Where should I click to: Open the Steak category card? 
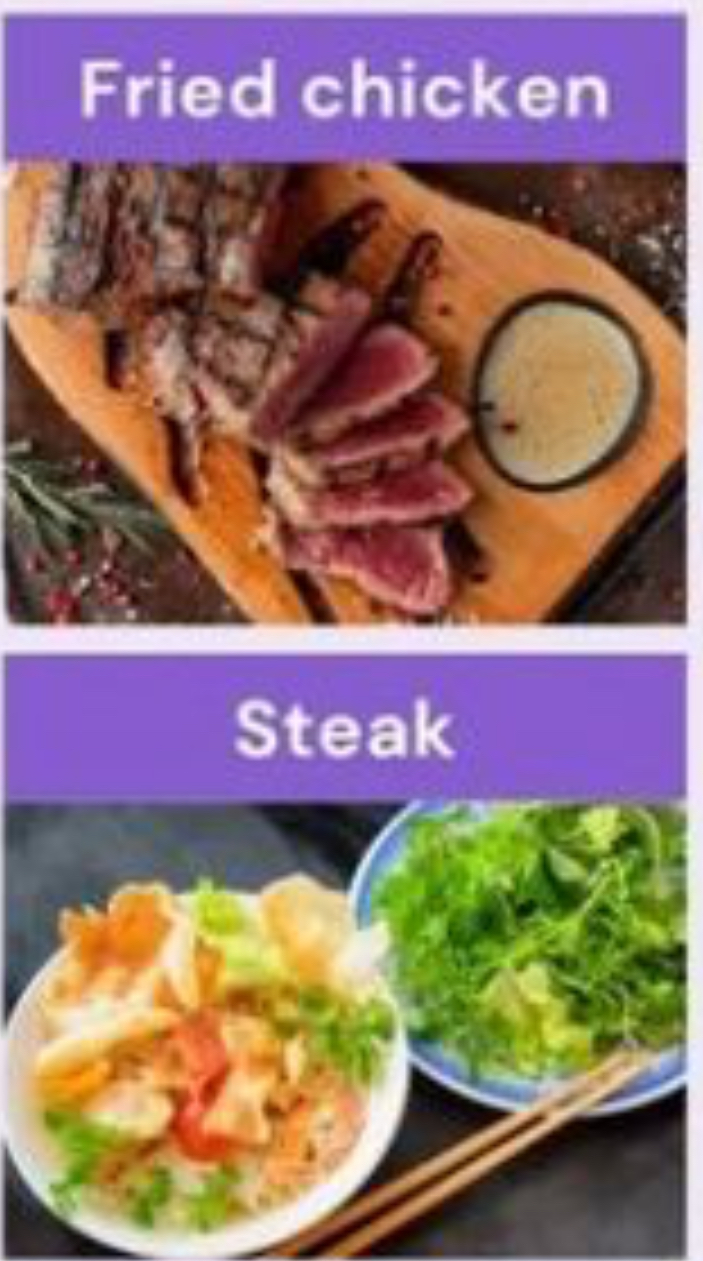(x=345, y=729)
